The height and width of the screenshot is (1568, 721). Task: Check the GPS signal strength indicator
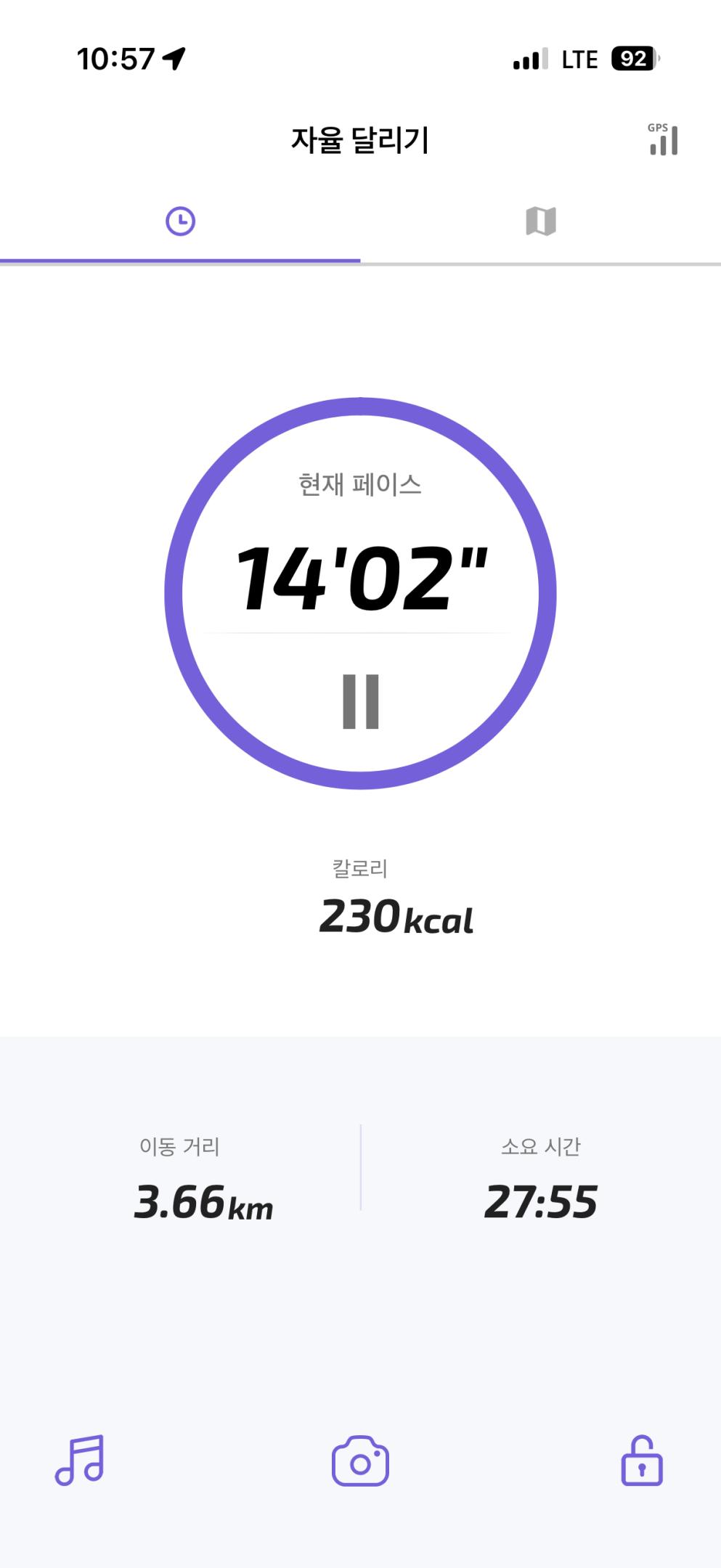coord(661,139)
